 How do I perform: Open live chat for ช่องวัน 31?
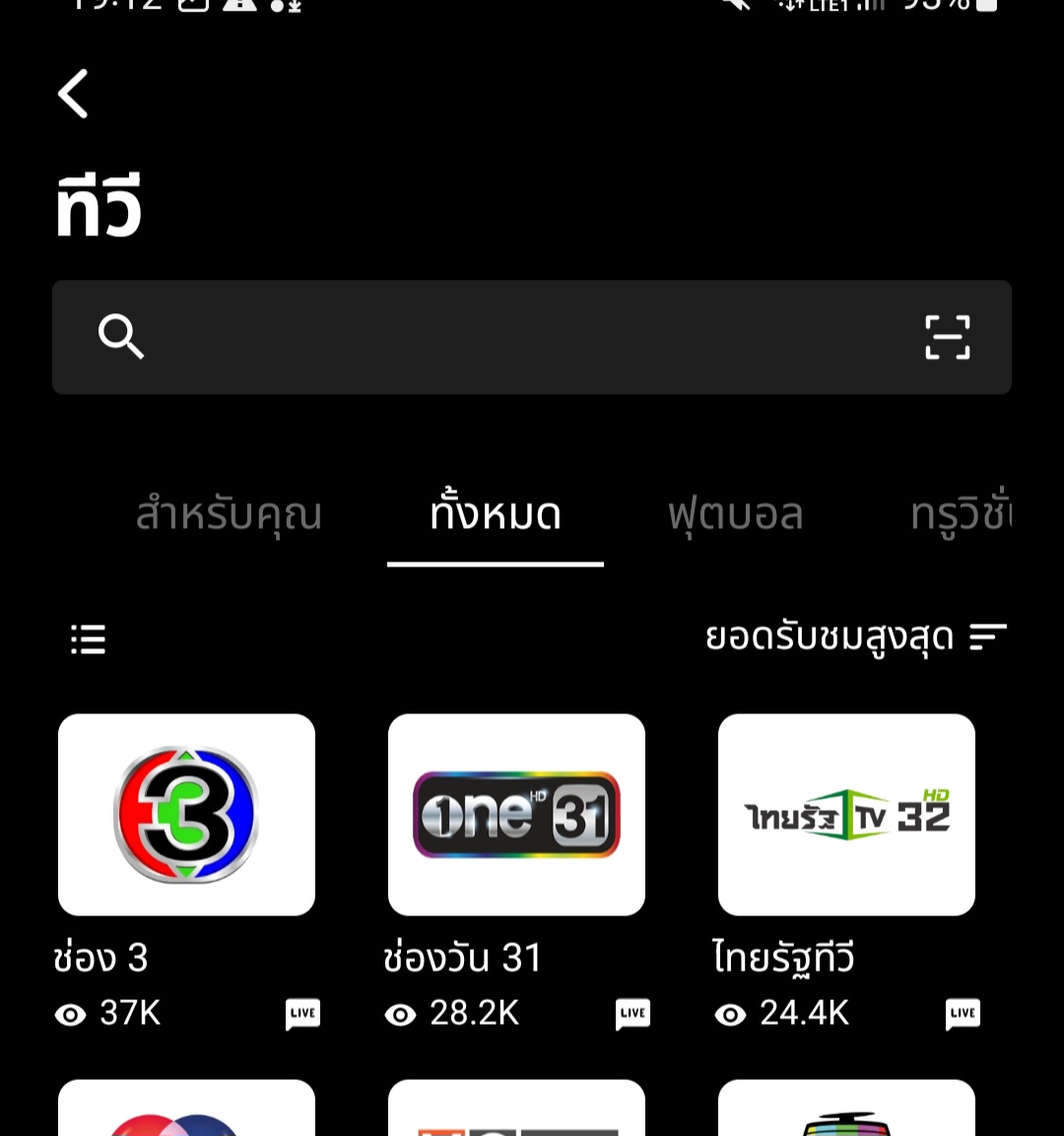click(x=632, y=1013)
